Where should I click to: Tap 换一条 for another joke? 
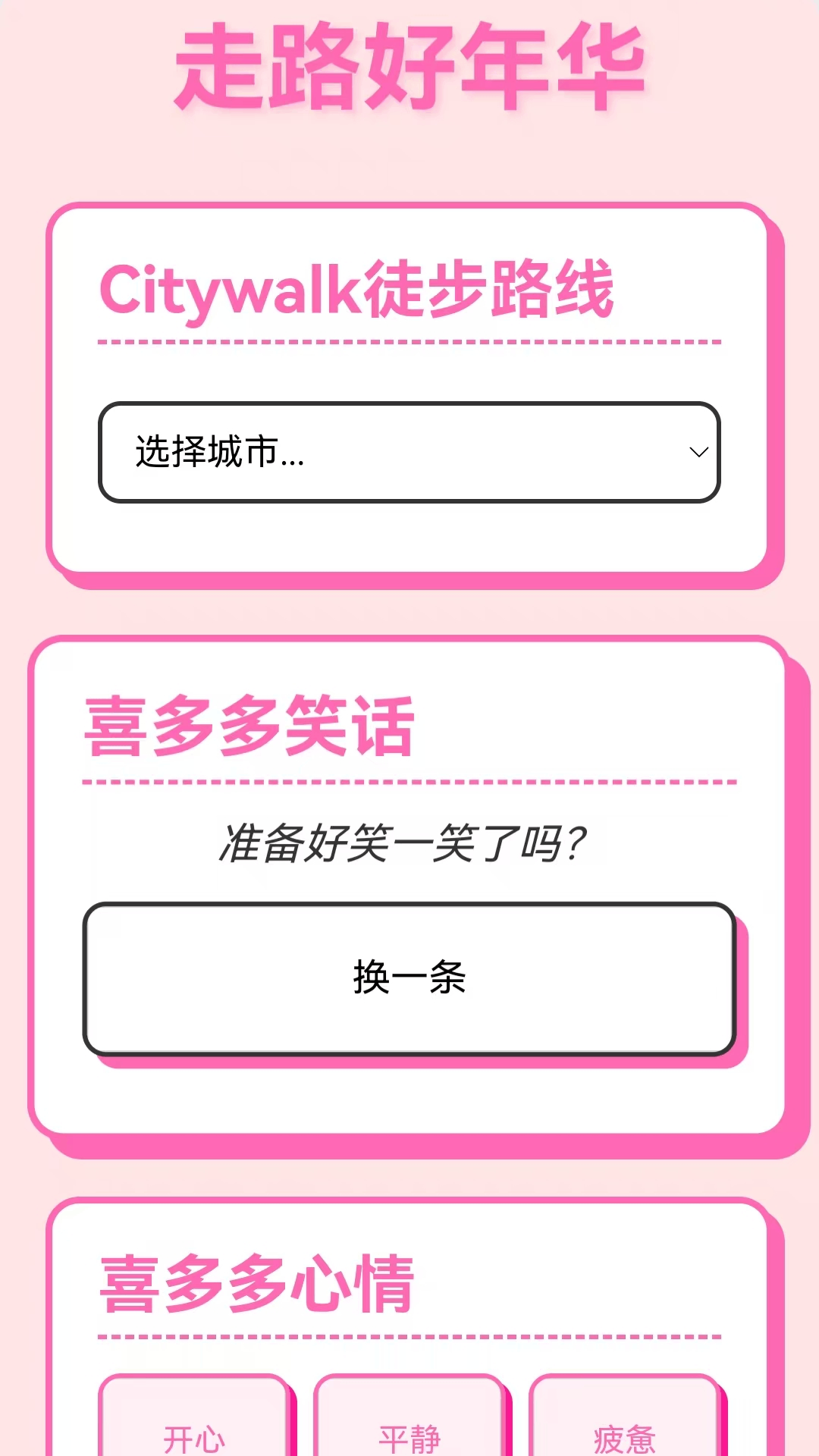[409, 978]
